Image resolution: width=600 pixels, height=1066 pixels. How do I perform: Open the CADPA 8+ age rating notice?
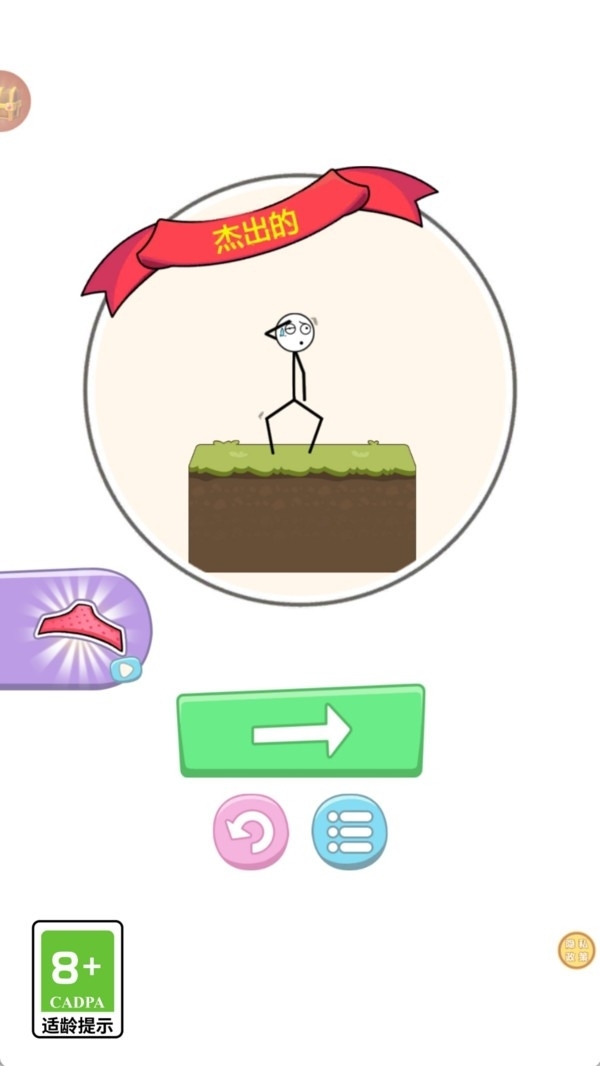click(78, 978)
